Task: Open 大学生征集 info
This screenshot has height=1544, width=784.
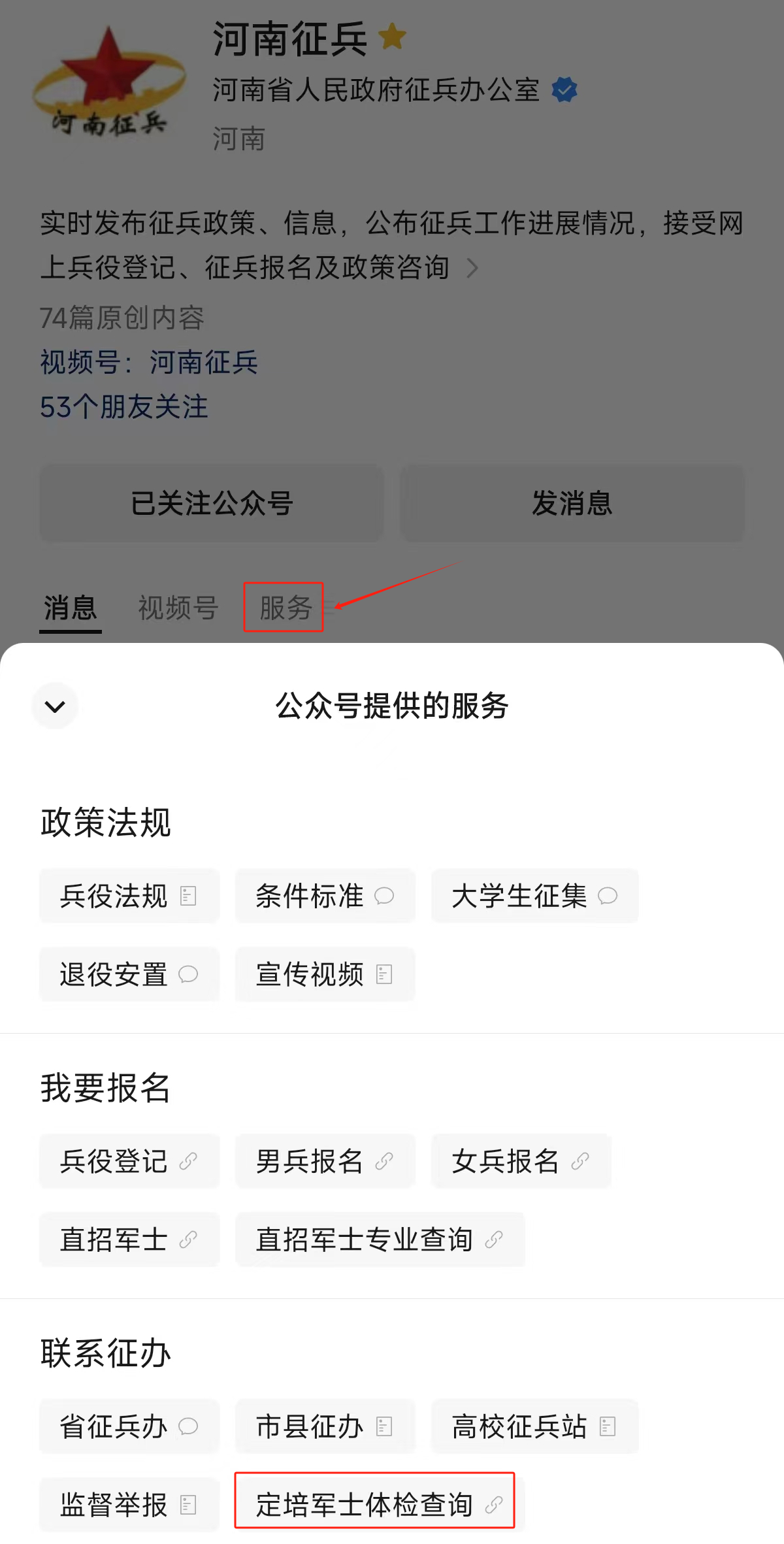Action: click(x=534, y=896)
